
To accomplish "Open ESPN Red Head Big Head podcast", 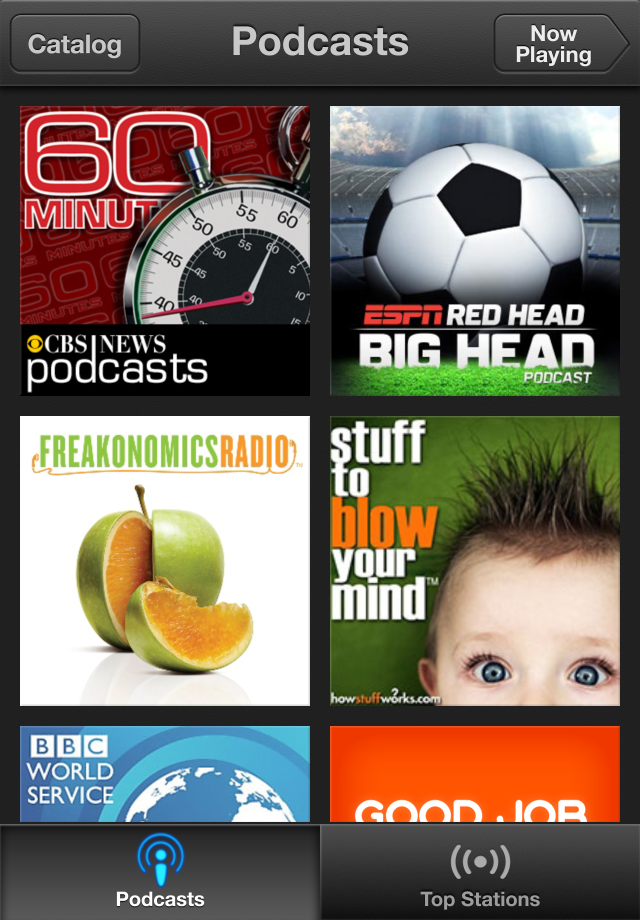I will point(475,250).
